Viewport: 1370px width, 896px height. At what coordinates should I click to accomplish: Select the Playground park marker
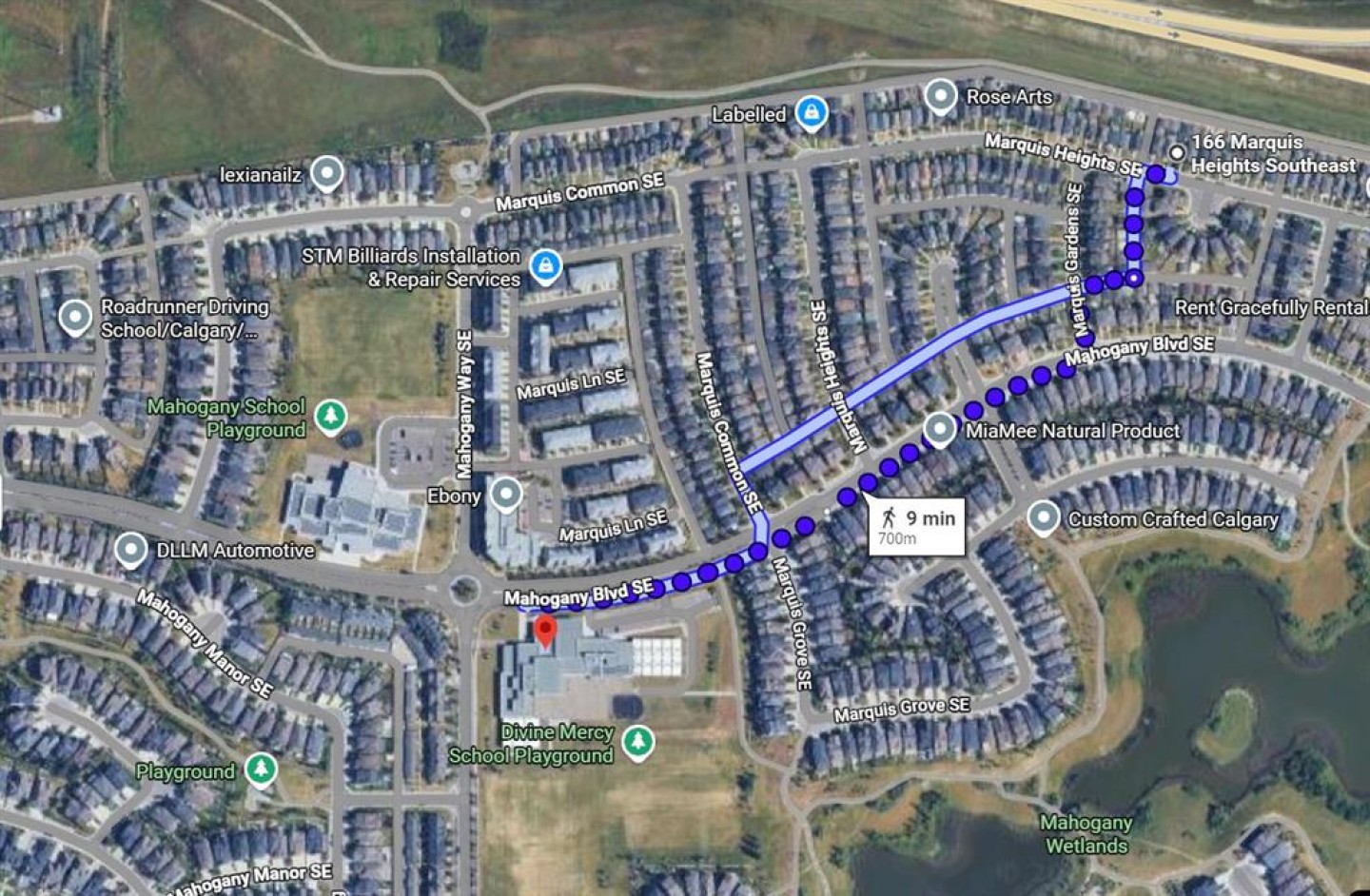260,769
